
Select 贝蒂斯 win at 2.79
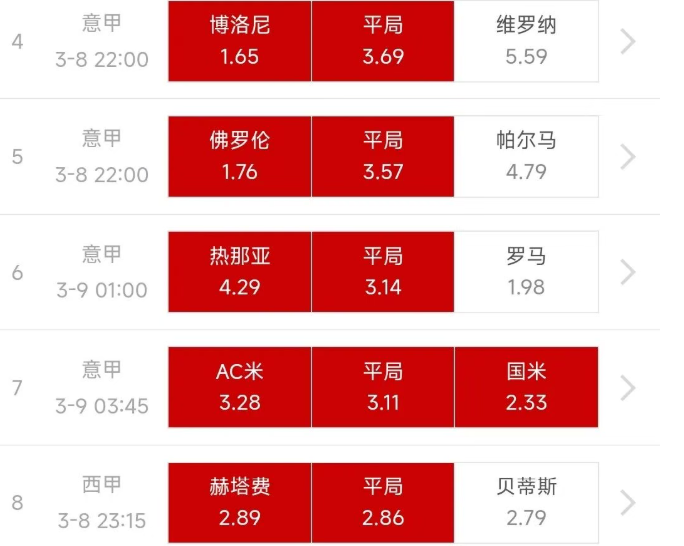[526, 502]
